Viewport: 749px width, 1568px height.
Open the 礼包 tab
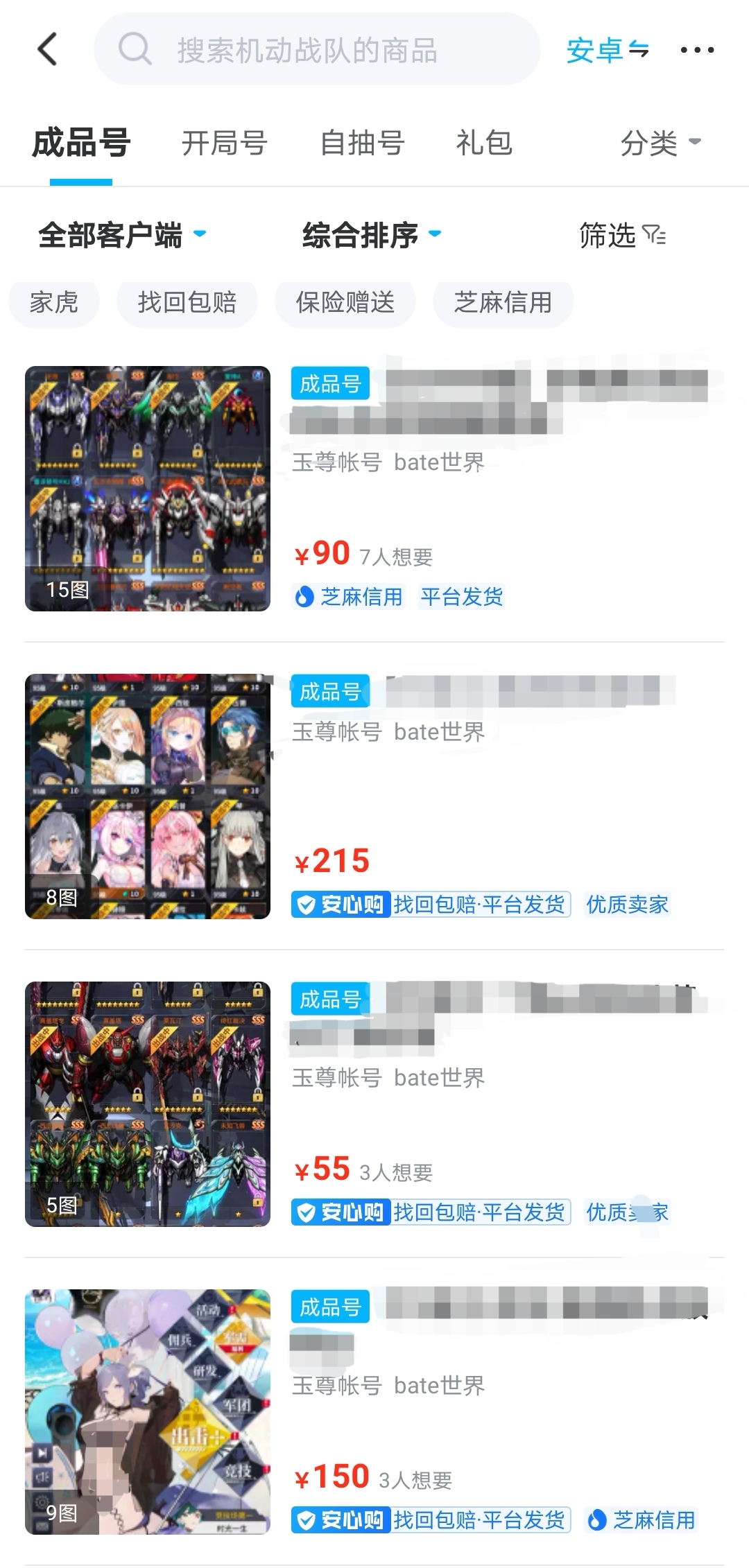[484, 143]
